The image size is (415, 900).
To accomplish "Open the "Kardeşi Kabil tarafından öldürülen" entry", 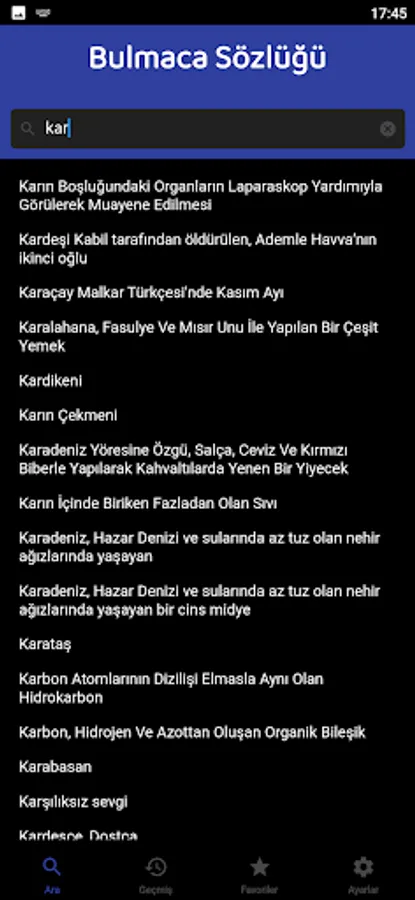I will point(198,249).
